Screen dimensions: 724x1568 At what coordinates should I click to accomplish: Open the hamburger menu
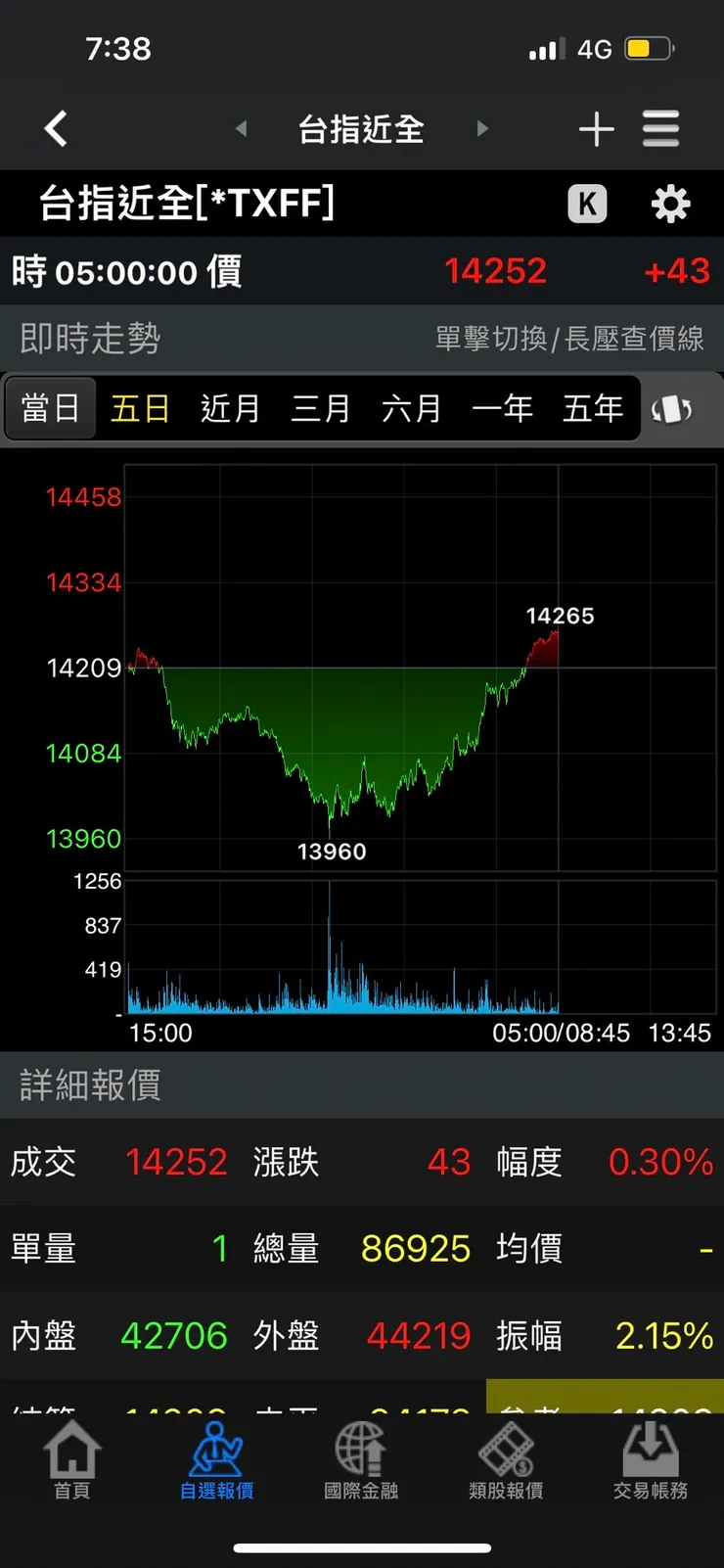point(660,128)
